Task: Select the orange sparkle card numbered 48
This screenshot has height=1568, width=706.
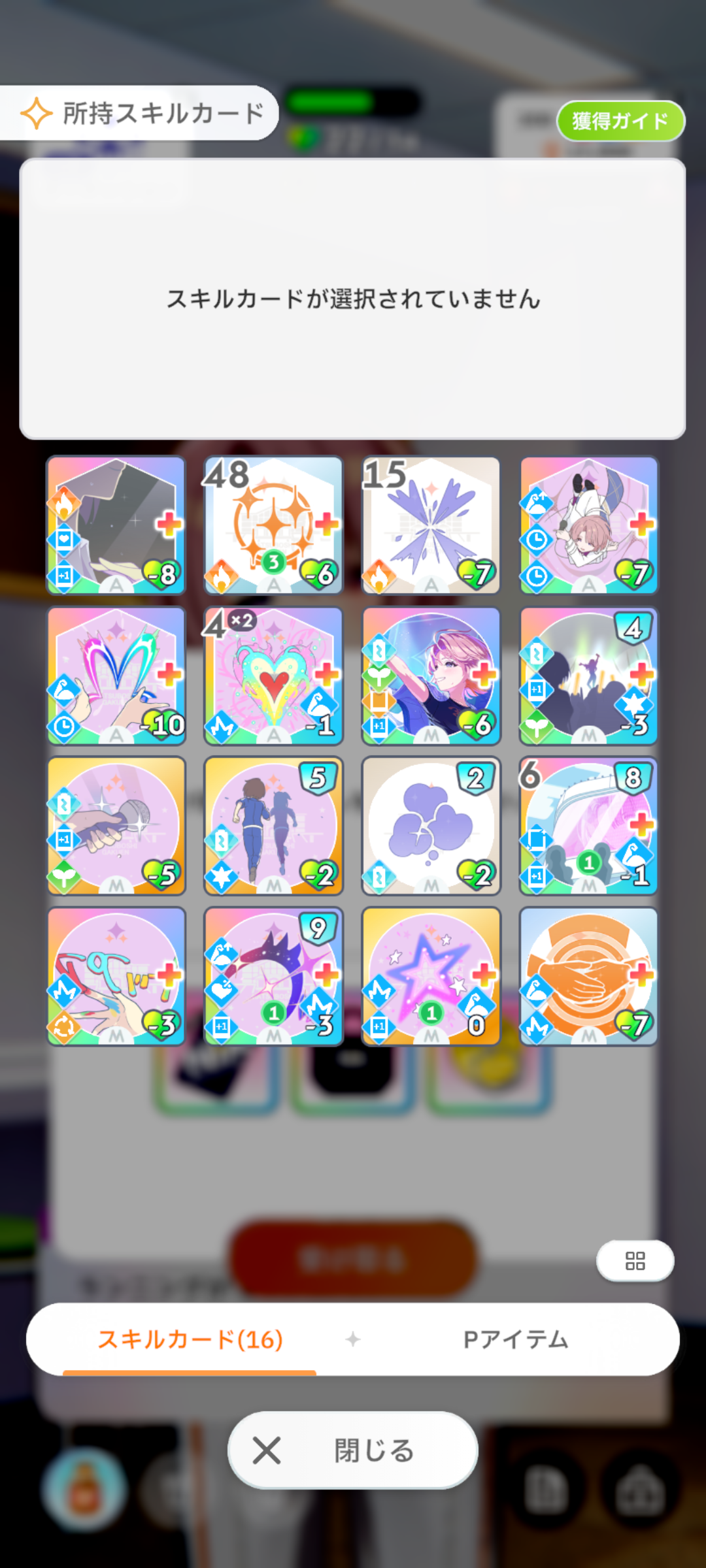Action: [x=273, y=525]
